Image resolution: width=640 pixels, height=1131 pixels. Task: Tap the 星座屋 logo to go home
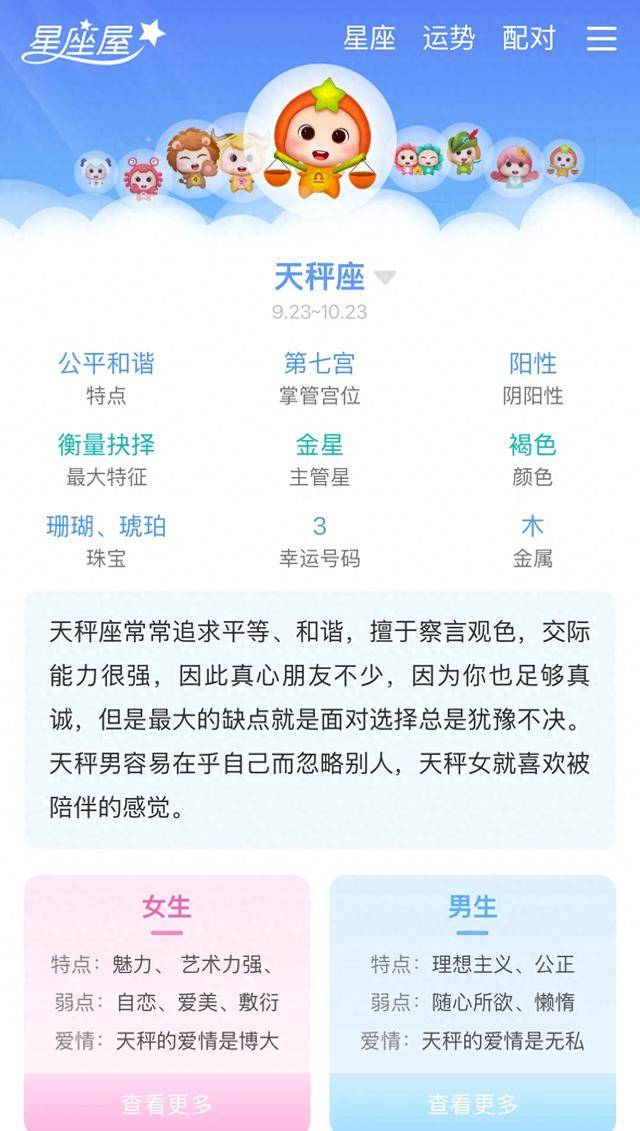click(92, 40)
